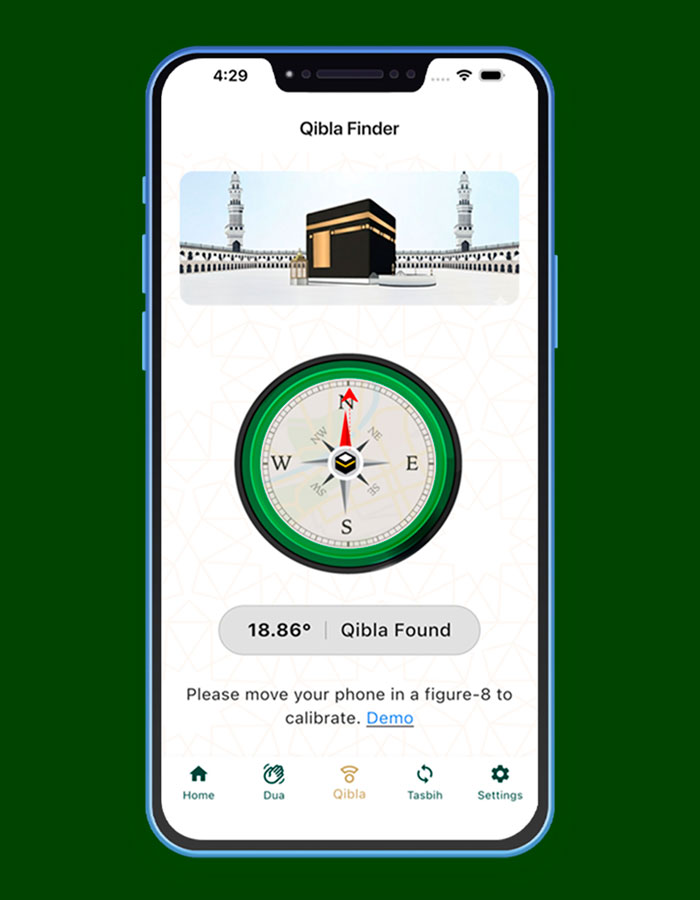Open the Settings tab

(x=499, y=782)
